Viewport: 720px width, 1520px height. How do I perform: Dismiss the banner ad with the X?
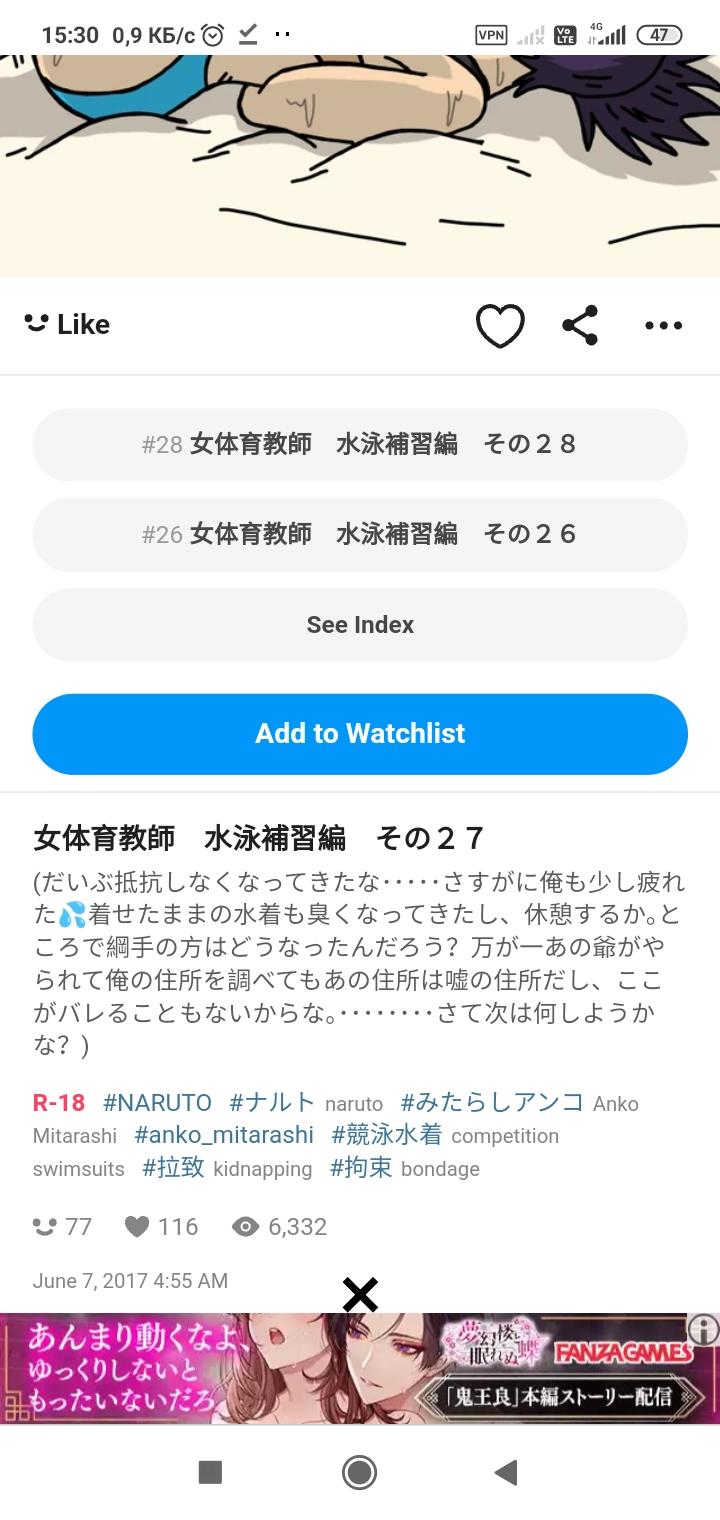click(360, 1295)
